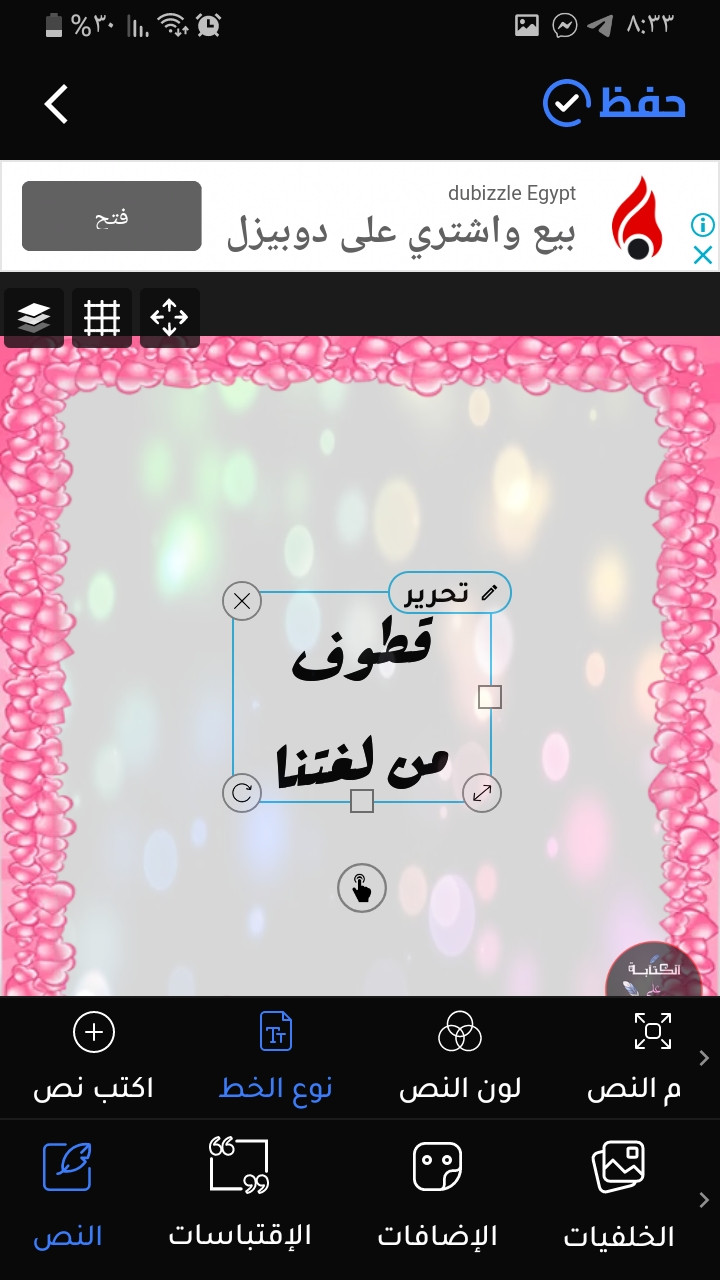Tap the four-arrows move icon
Image resolution: width=720 pixels, height=1280 pixels.
coord(169,318)
